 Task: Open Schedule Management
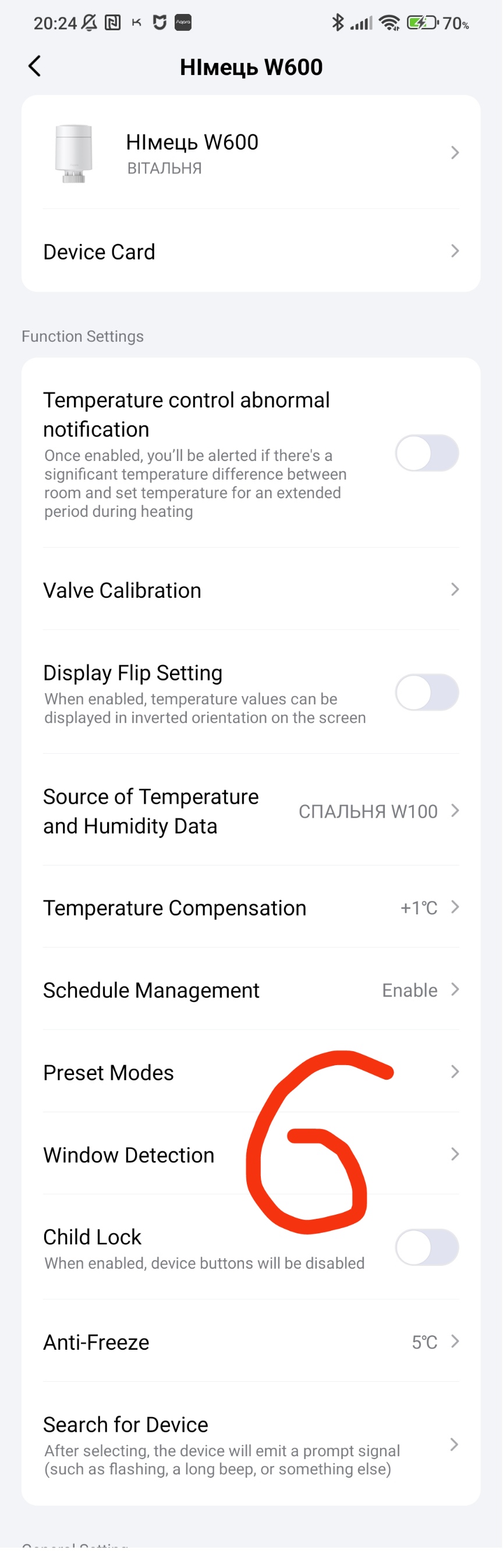(x=251, y=991)
